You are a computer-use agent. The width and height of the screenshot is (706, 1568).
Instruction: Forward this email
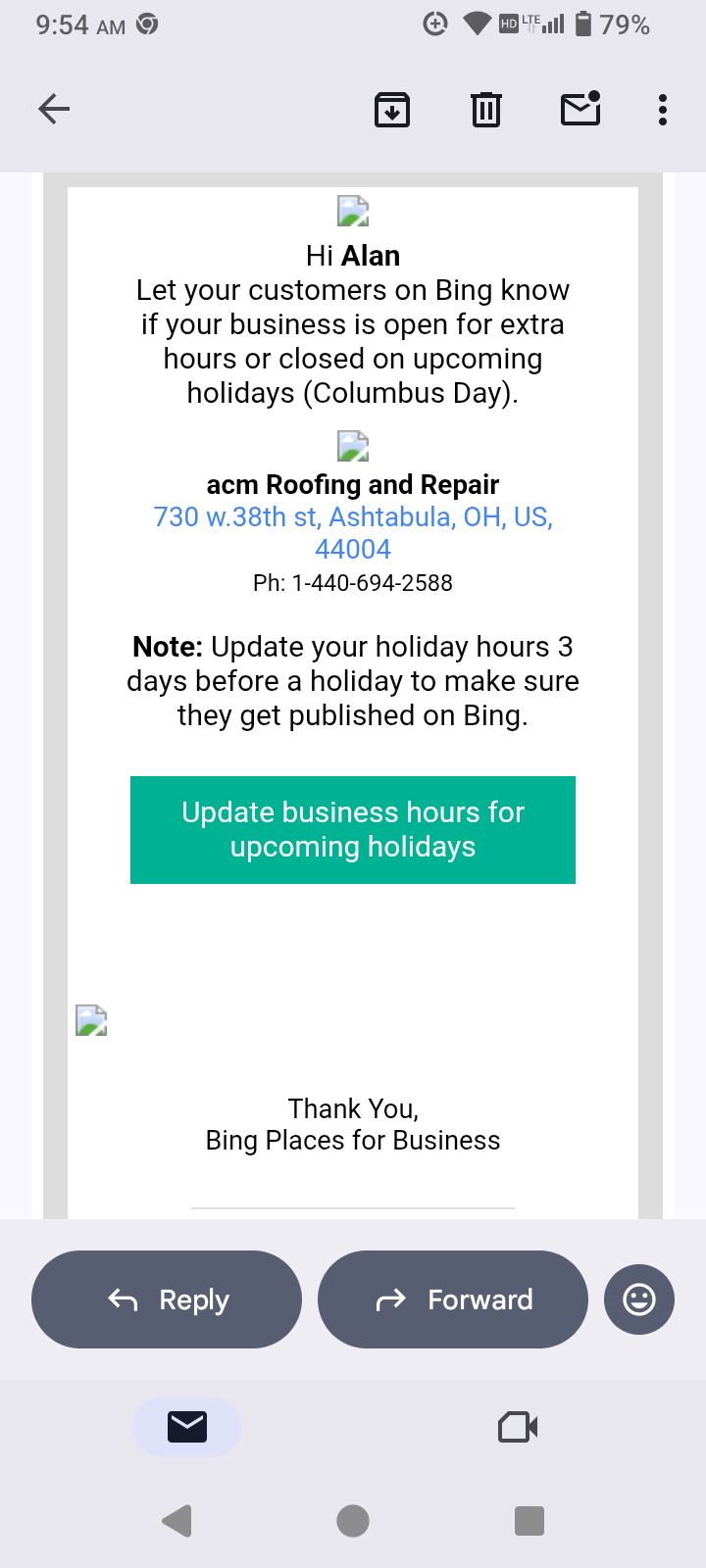pos(453,1299)
